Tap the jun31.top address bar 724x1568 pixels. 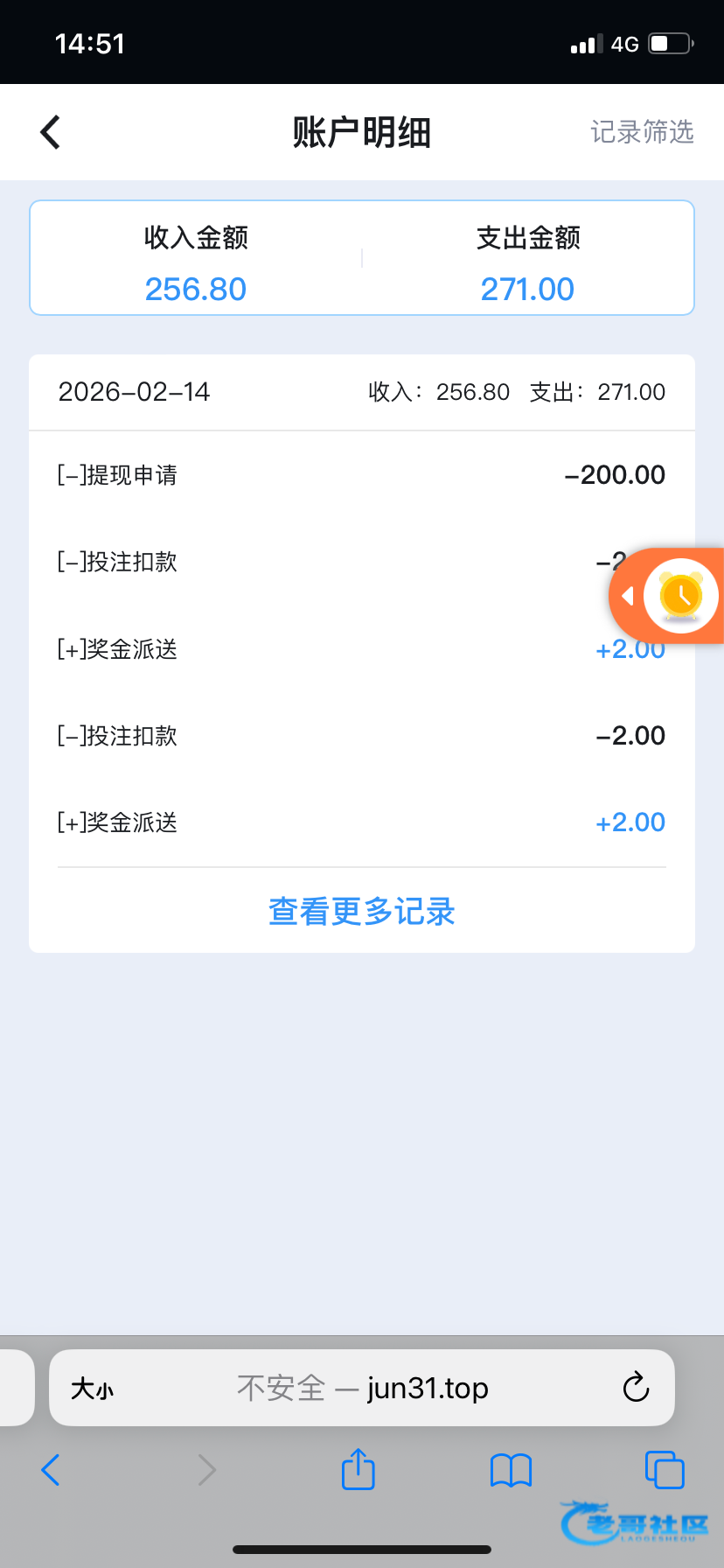pos(362,1388)
